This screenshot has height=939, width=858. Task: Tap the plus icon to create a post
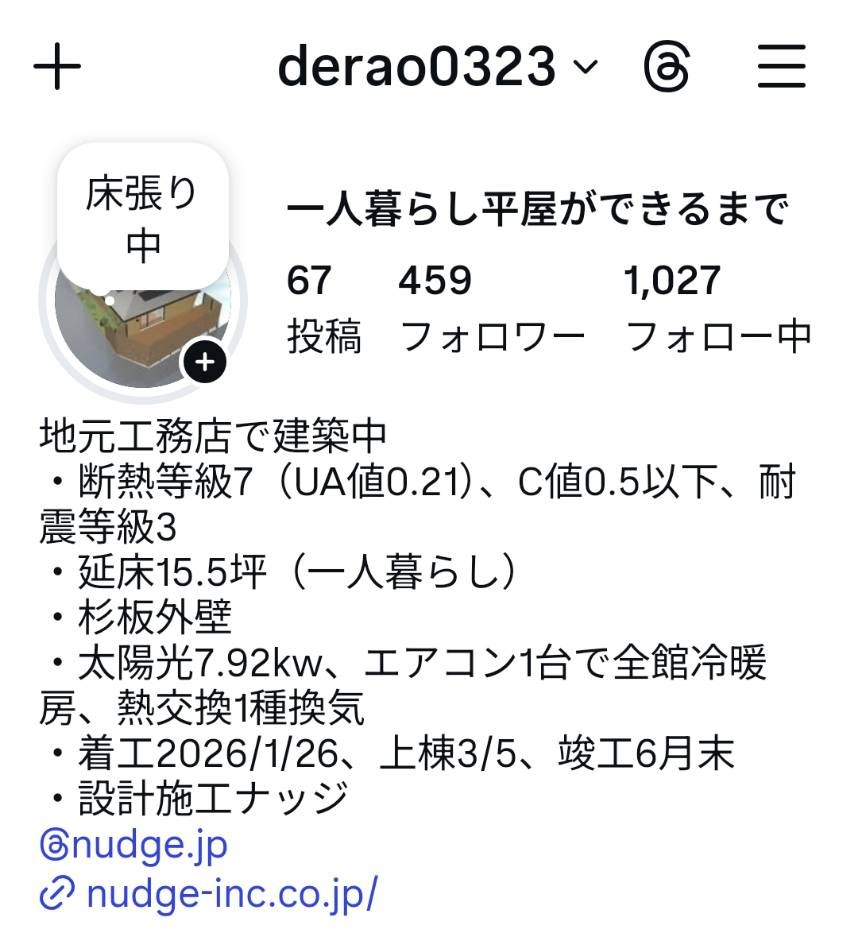point(57,68)
